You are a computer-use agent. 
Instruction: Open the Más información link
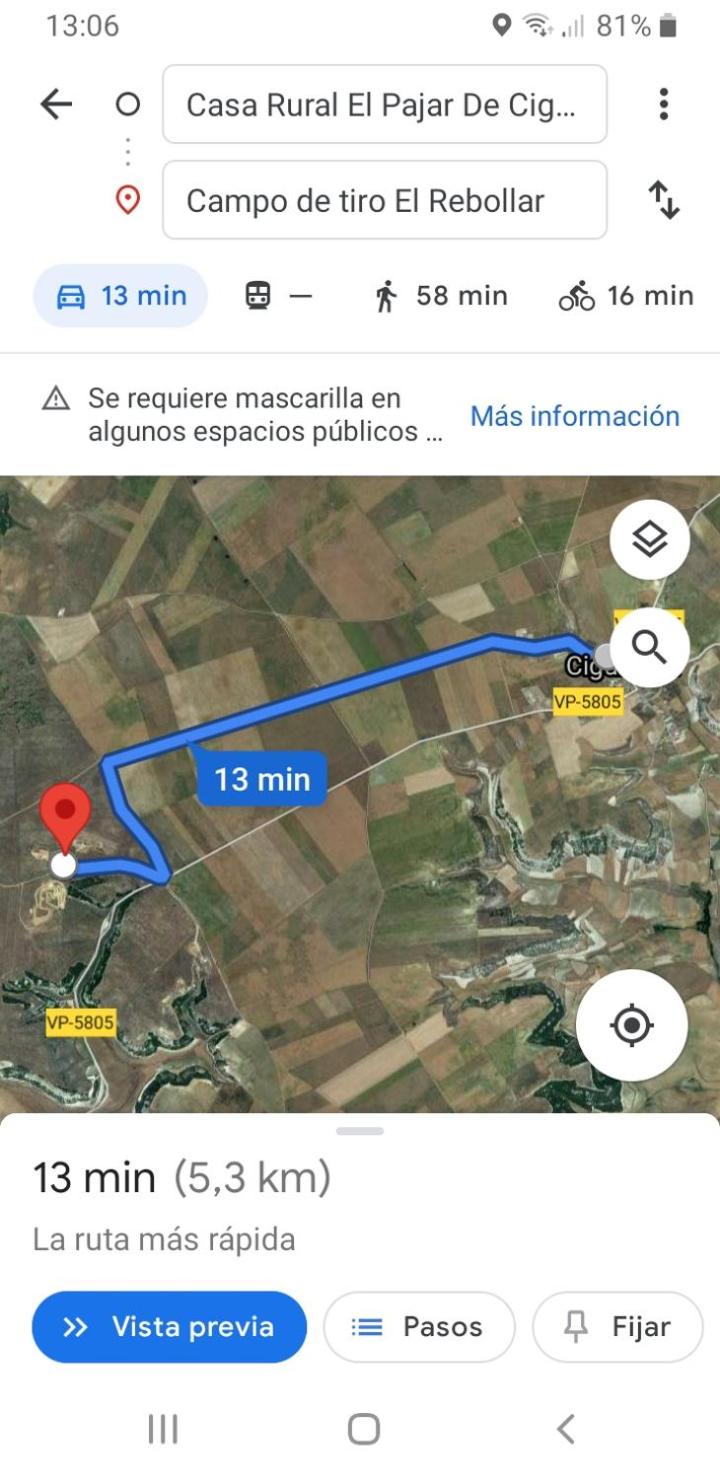(575, 416)
